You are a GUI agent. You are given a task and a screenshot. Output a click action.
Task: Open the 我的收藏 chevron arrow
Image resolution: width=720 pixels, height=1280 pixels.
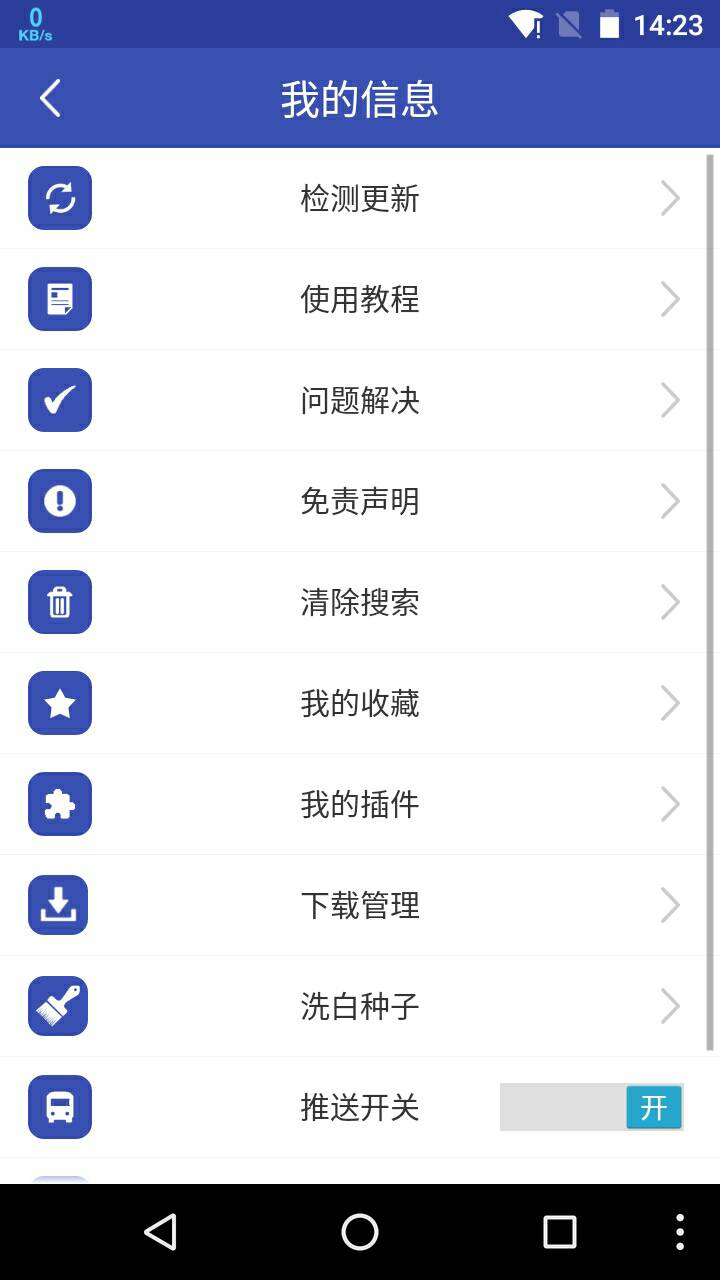click(670, 703)
